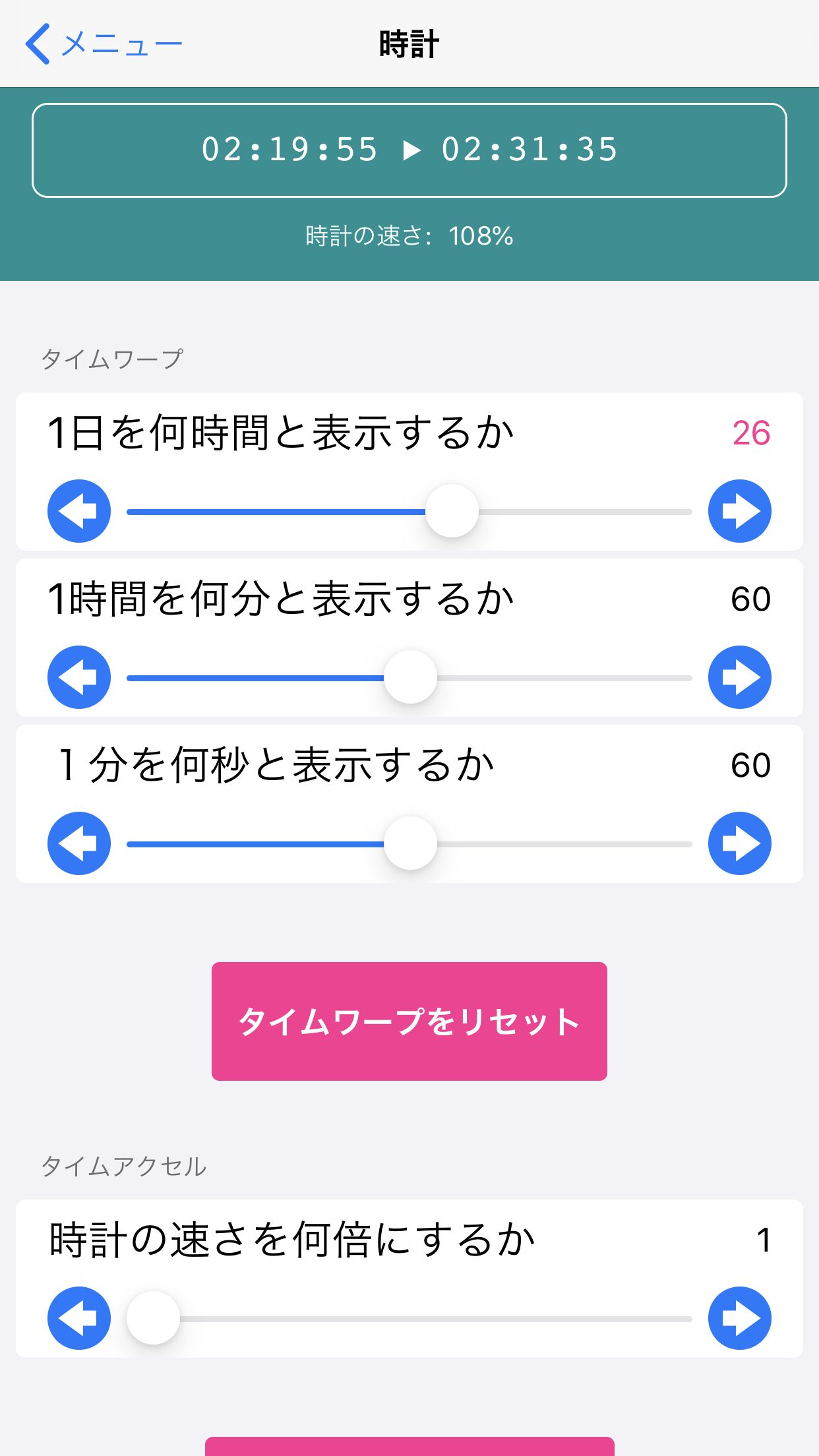Tap the 1時間を何分と表示するか slider
The width and height of the screenshot is (819, 1456).
click(409, 677)
